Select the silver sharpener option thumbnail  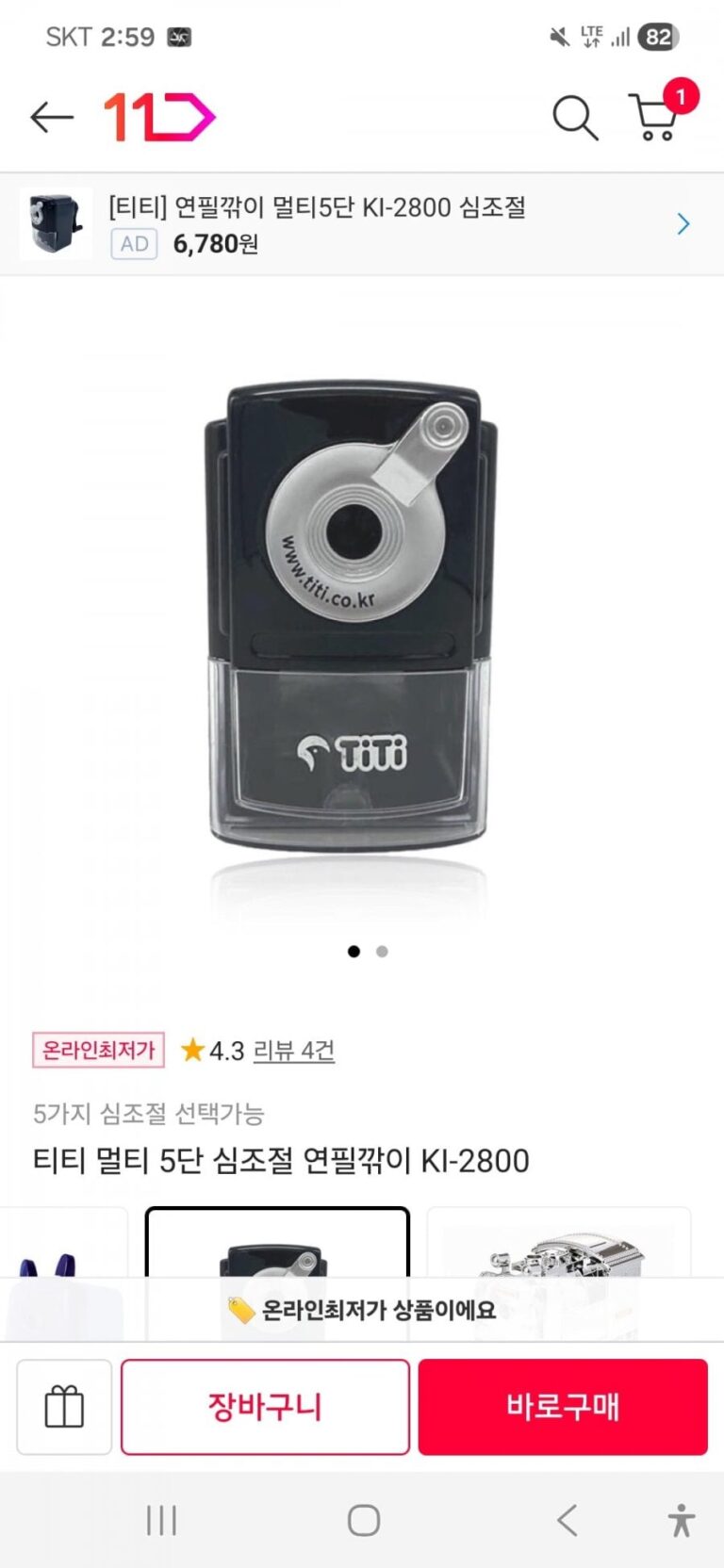(x=558, y=1244)
